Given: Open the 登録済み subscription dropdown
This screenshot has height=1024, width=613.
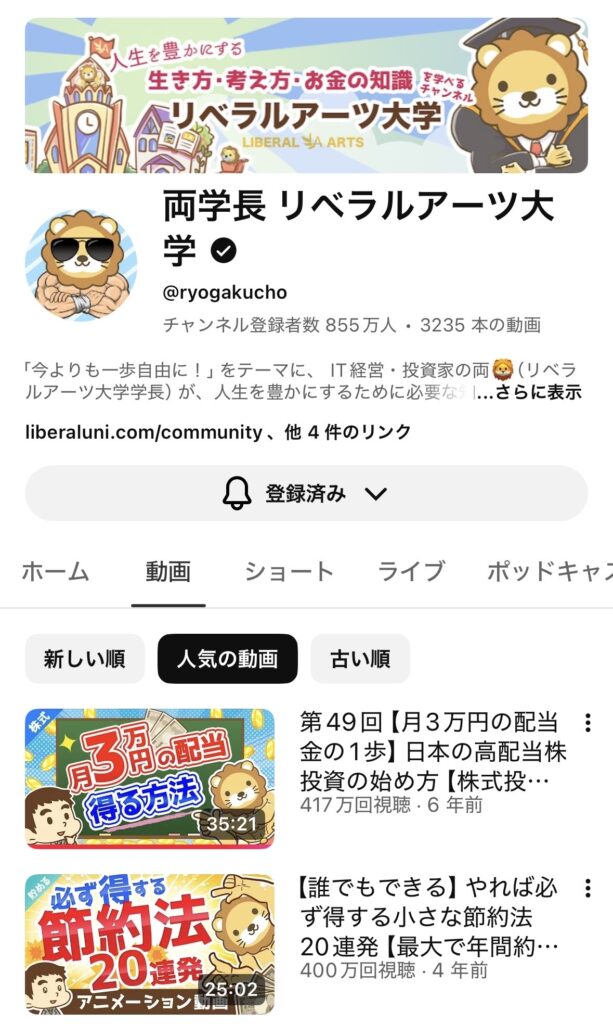Looking at the screenshot, I should (306, 493).
